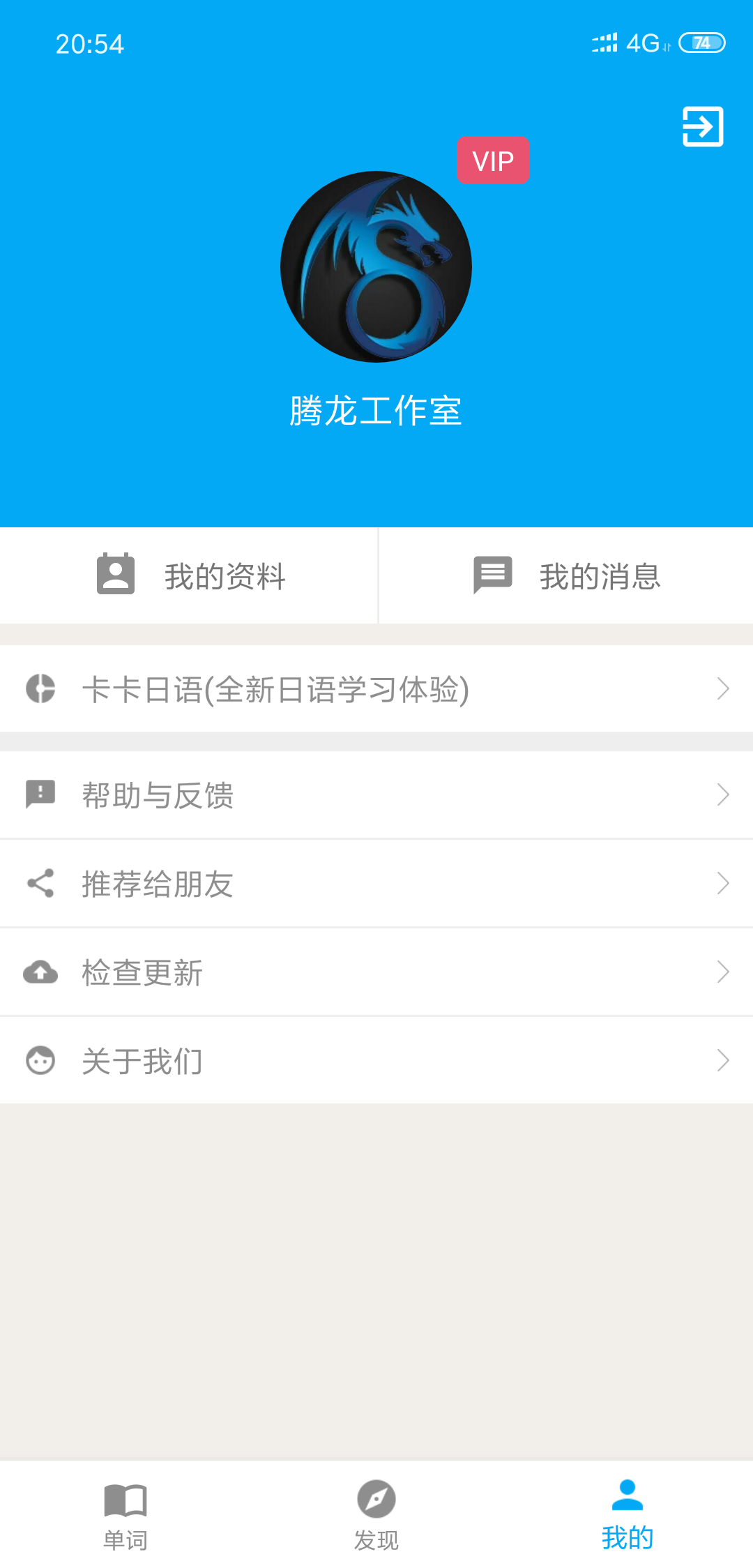This screenshot has height=1568, width=753.
Task: Tap 检查更新 to check for updates
Action: click(x=376, y=972)
